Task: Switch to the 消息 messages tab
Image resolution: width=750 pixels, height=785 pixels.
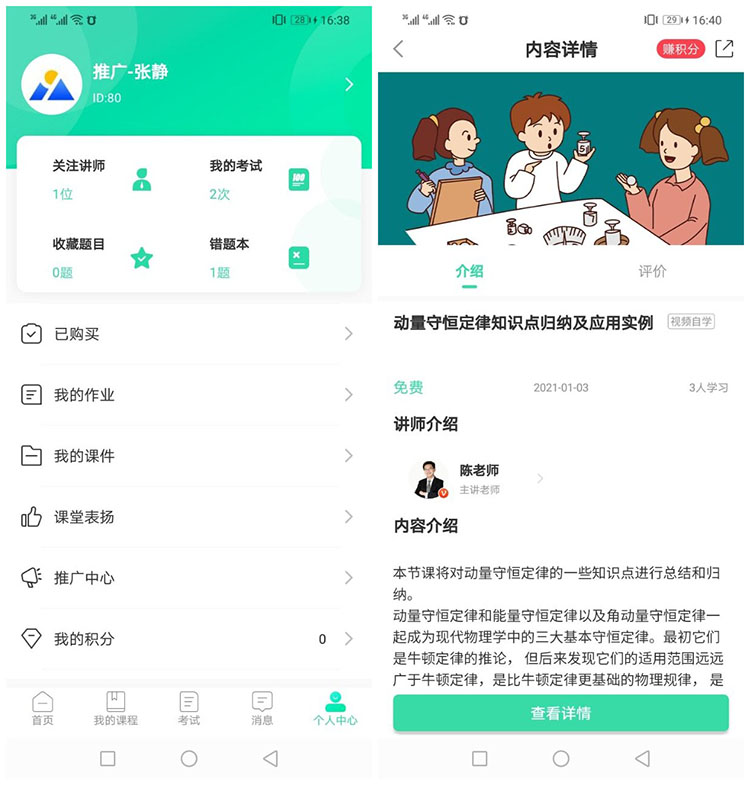Action: [x=262, y=708]
